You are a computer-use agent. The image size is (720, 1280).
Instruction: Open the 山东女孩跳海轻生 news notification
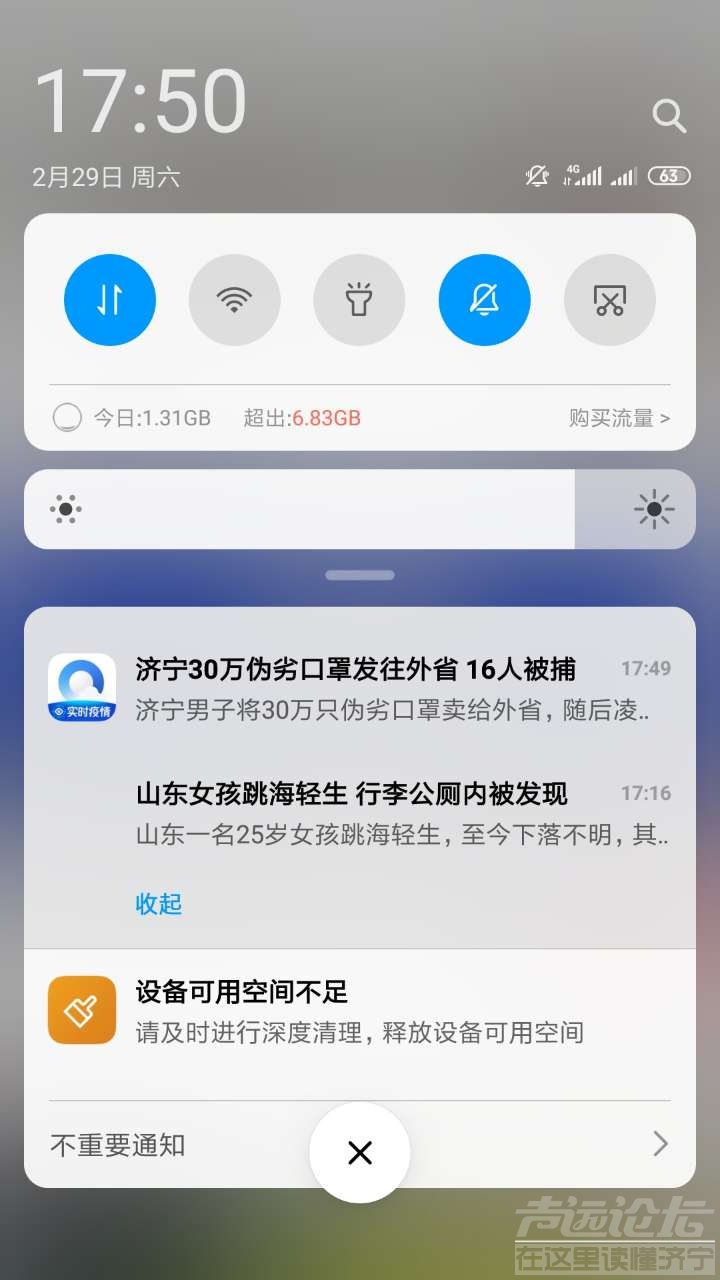[x=400, y=813]
